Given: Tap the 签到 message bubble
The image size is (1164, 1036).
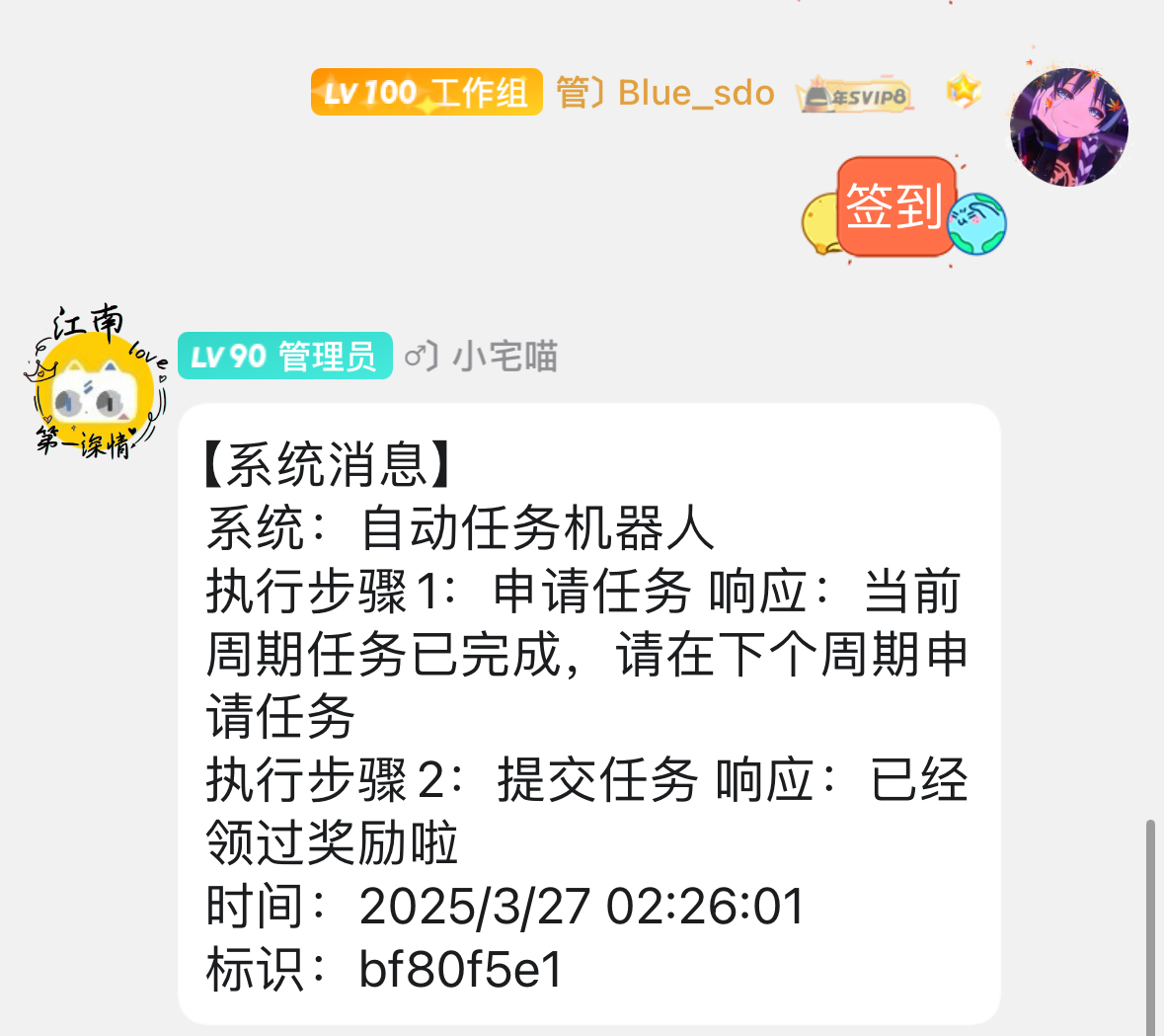Looking at the screenshot, I should (x=896, y=207).
